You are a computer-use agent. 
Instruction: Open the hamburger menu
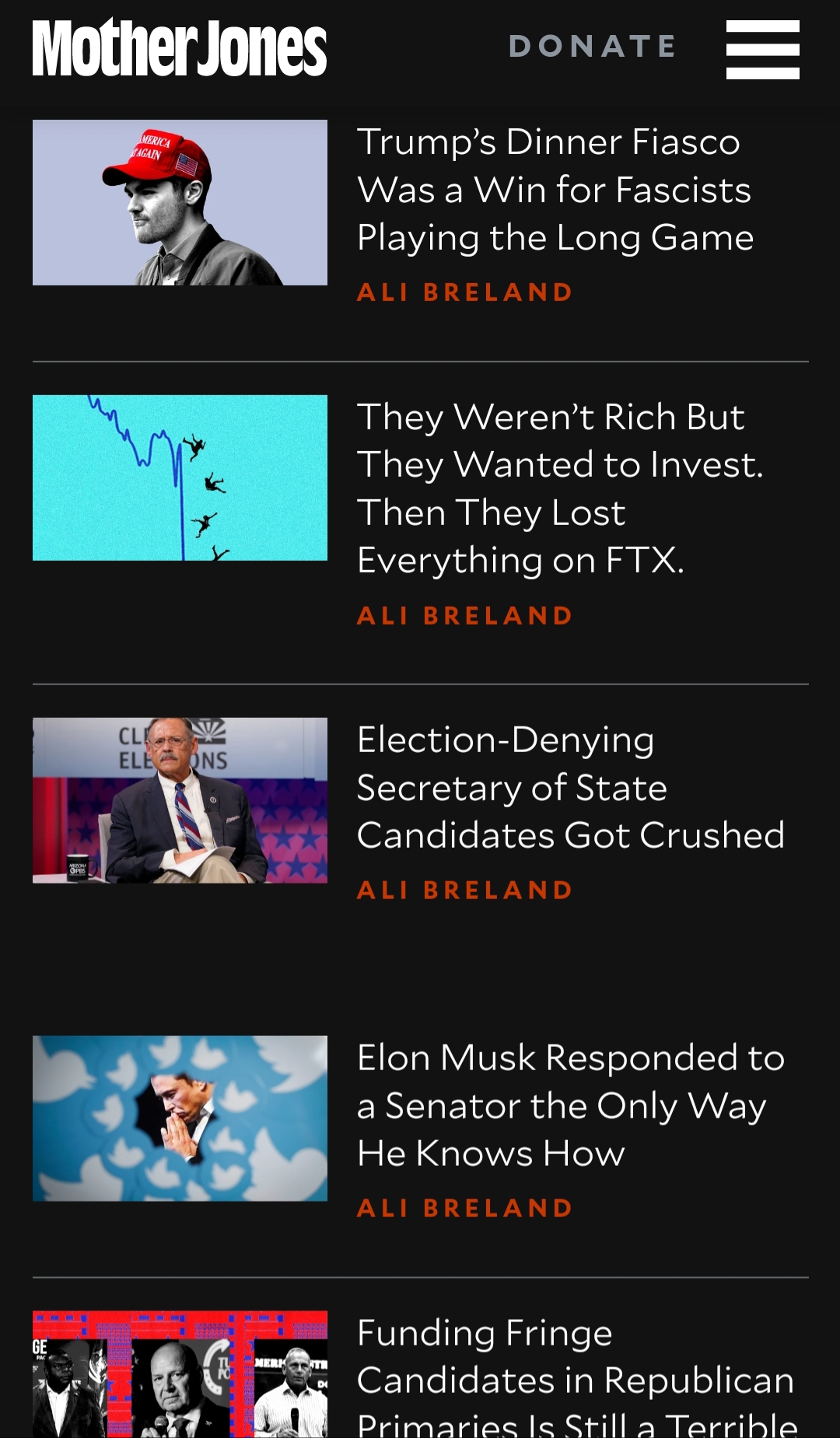[762, 49]
